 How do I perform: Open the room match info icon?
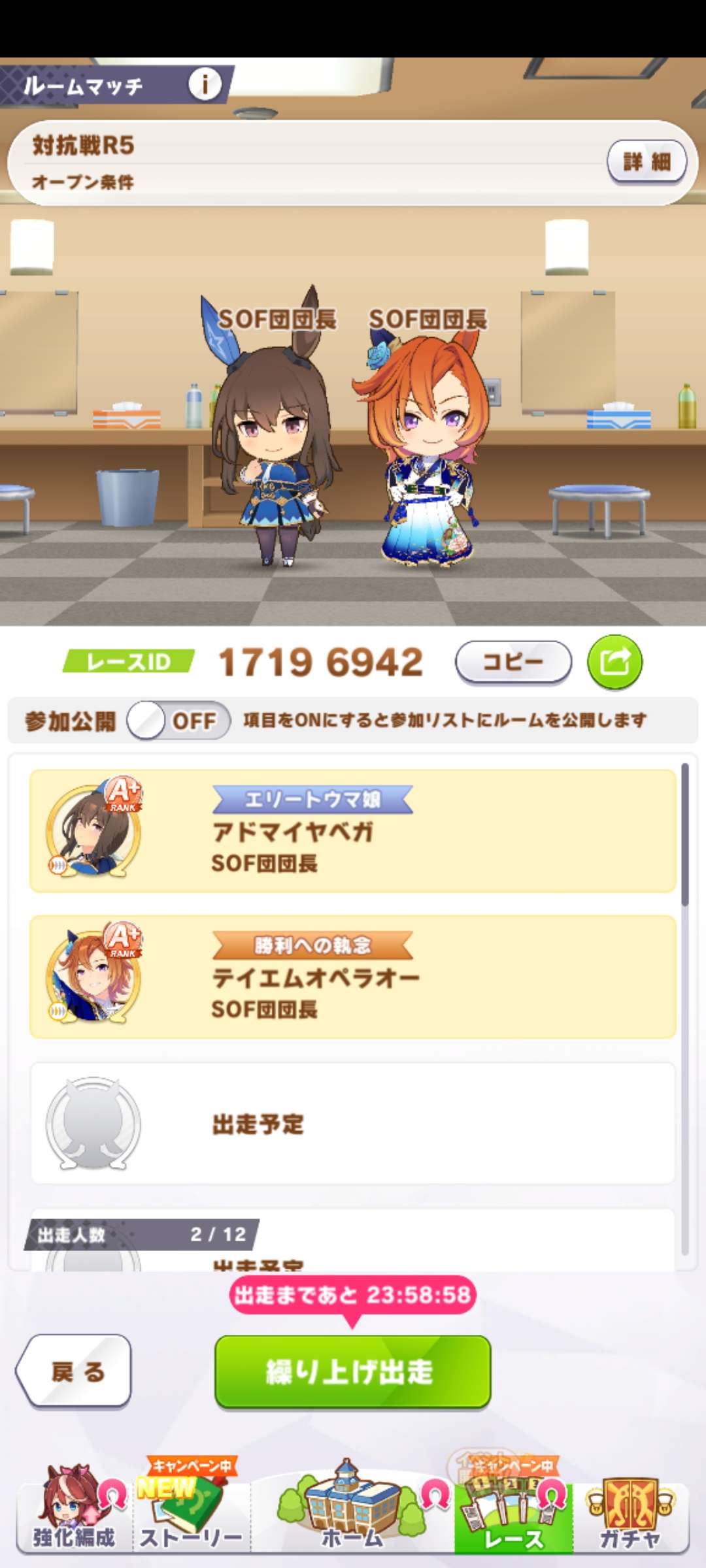pos(205,84)
